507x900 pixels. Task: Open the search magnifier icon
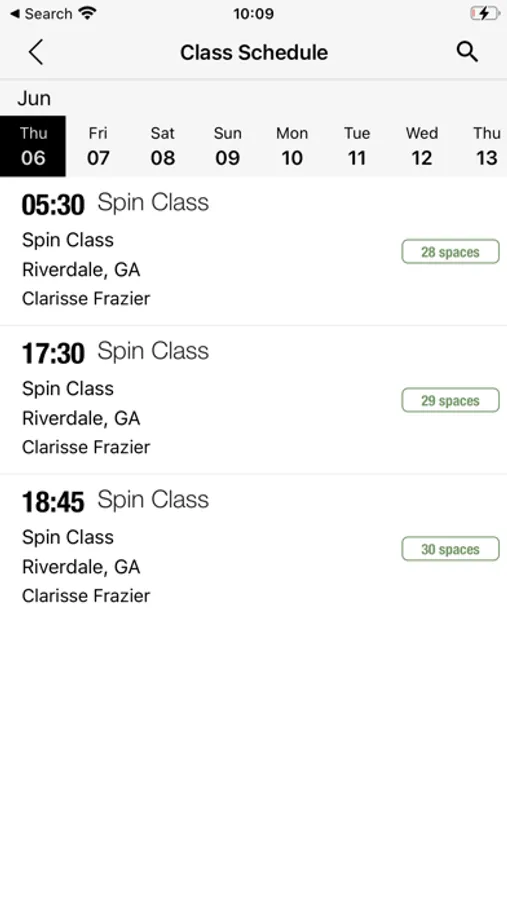click(x=467, y=52)
